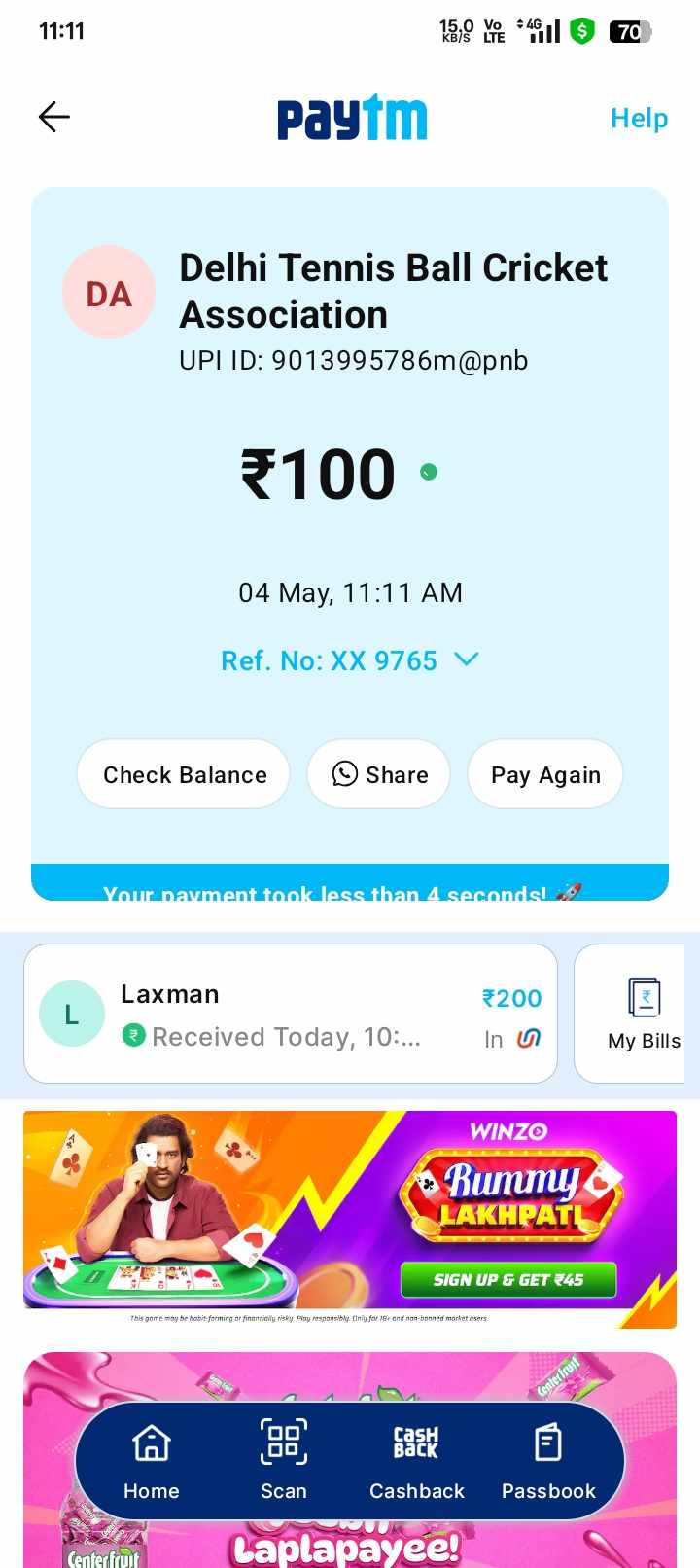Share the payment receipt via WhatsApp

tap(379, 774)
